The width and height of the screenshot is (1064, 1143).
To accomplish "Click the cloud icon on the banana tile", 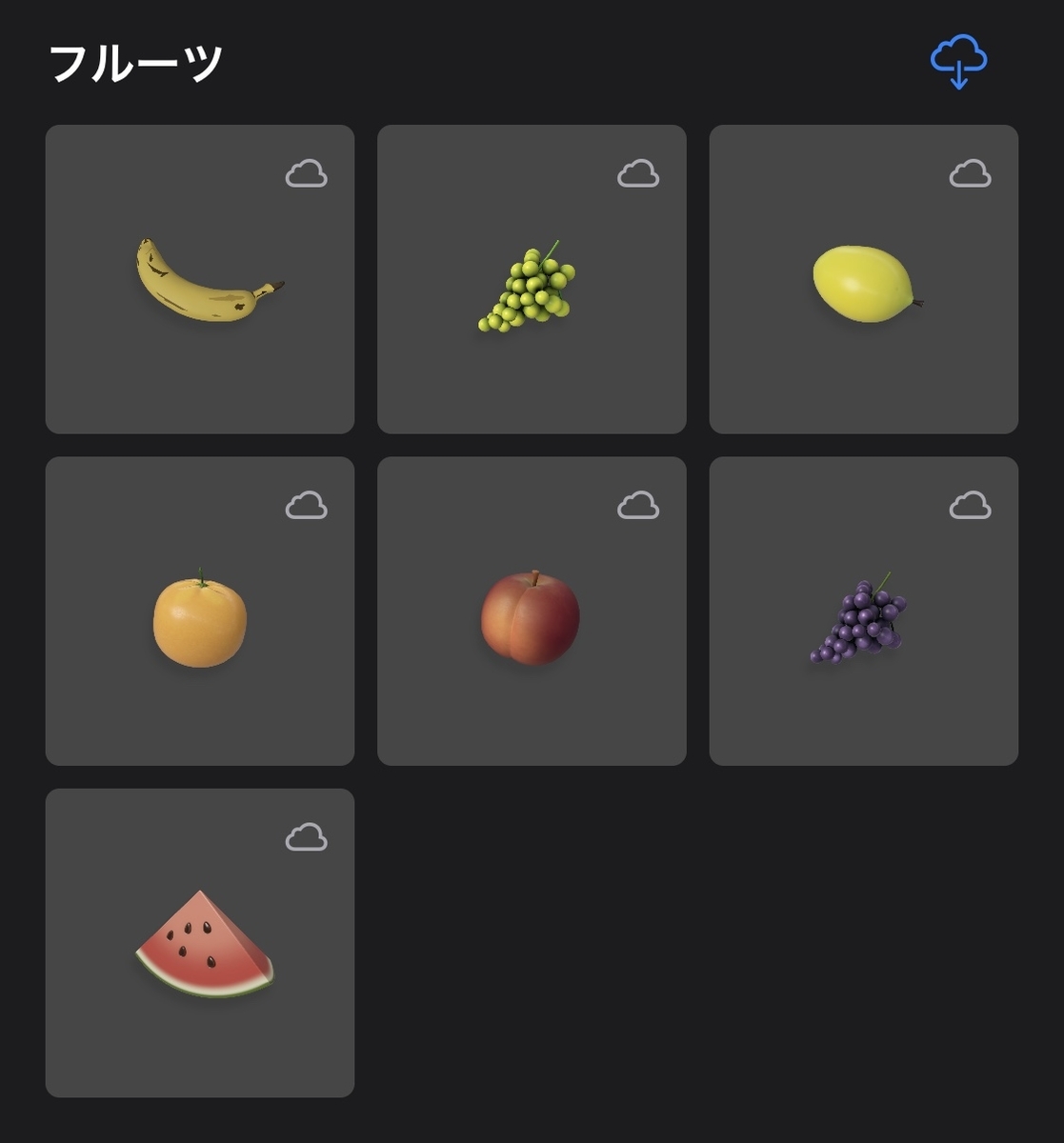I will 306,172.
